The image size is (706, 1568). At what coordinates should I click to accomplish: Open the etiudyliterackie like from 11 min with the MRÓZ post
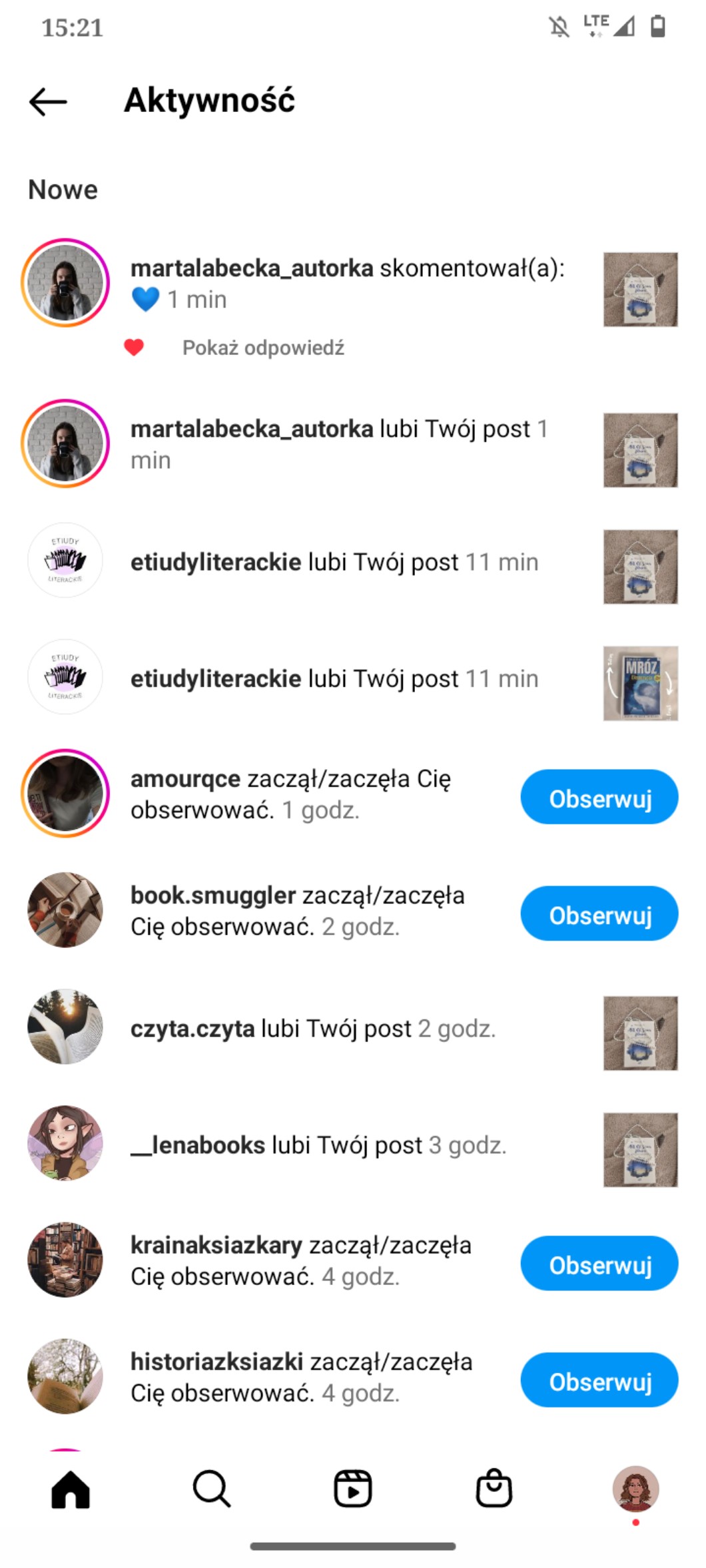[x=333, y=678]
